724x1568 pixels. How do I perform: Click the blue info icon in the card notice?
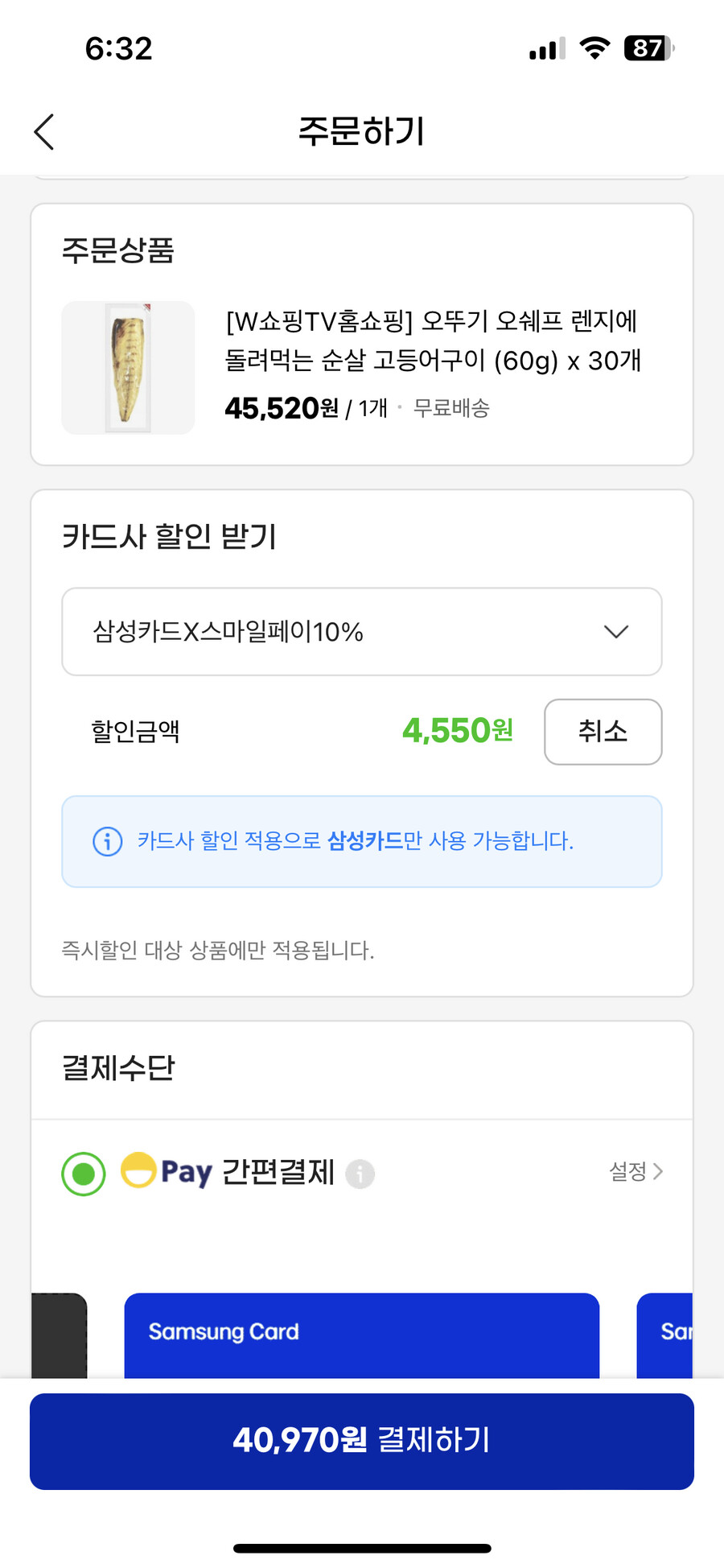[x=105, y=842]
